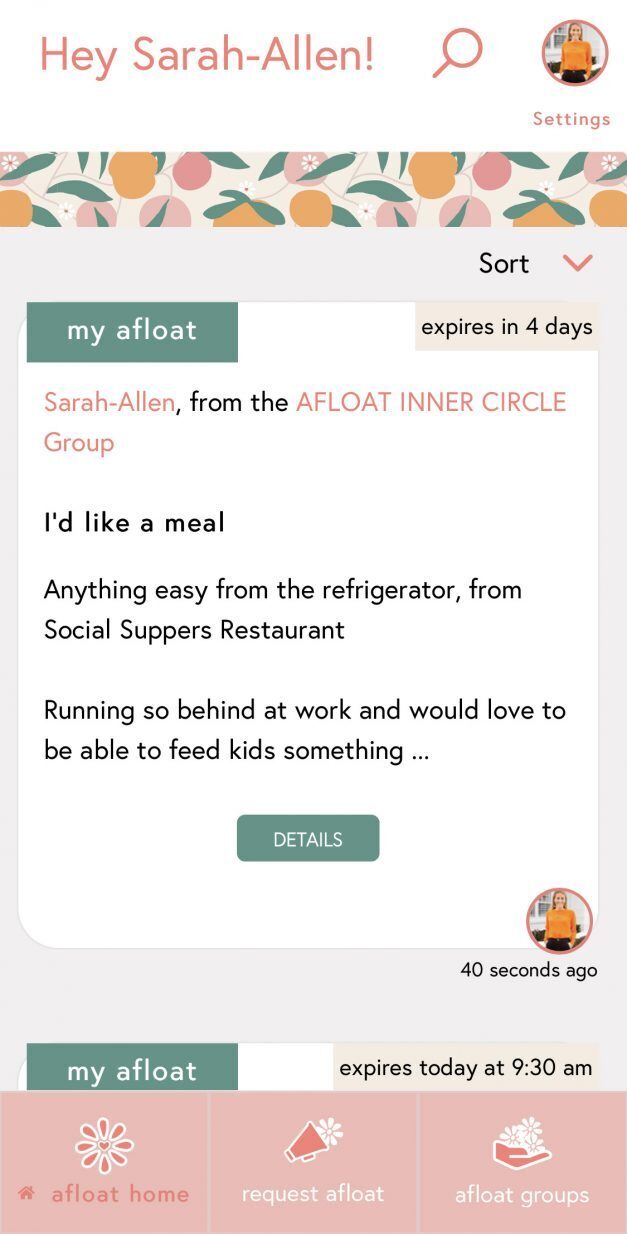
Task: Open the search magnifier icon
Action: (457, 53)
